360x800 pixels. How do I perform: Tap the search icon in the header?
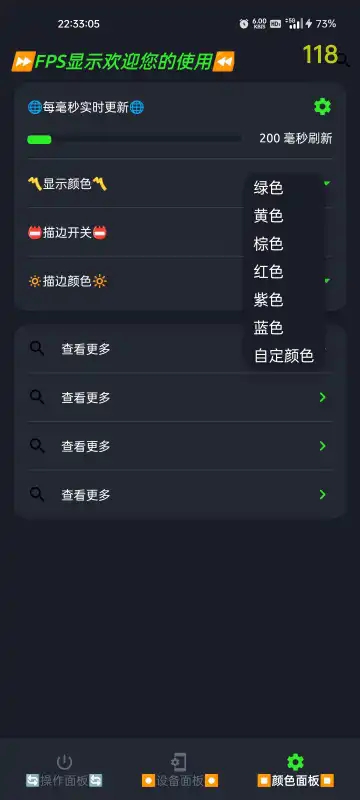click(x=344, y=60)
